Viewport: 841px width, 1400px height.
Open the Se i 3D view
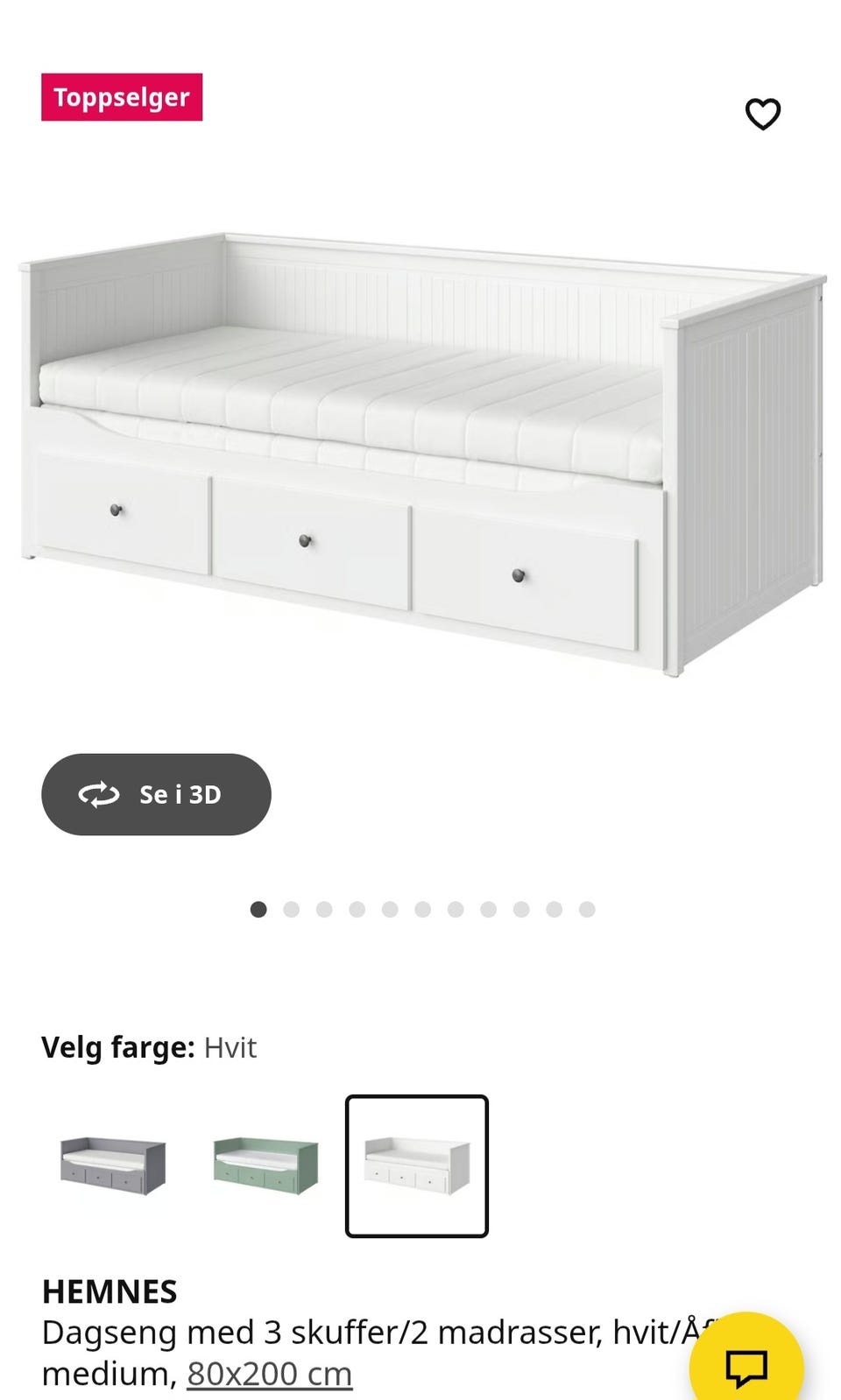tap(156, 794)
